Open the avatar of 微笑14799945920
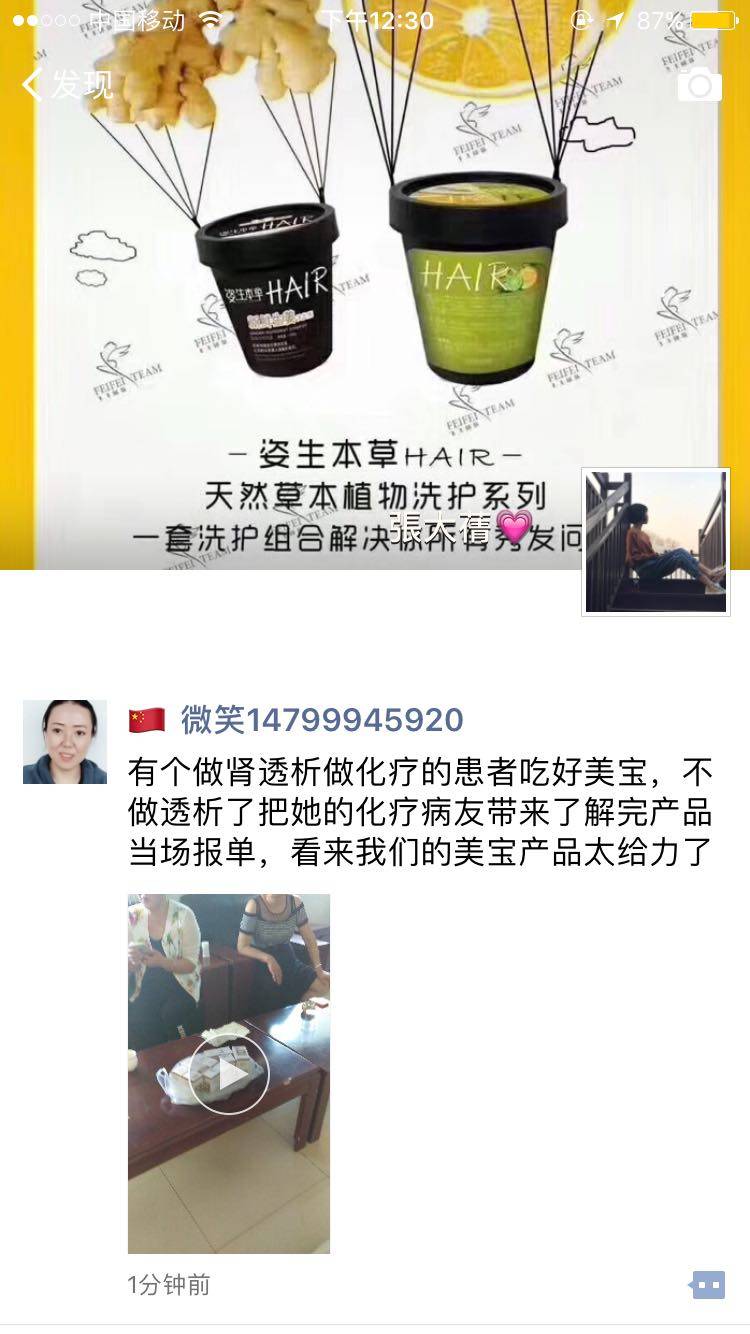 coord(65,741)
